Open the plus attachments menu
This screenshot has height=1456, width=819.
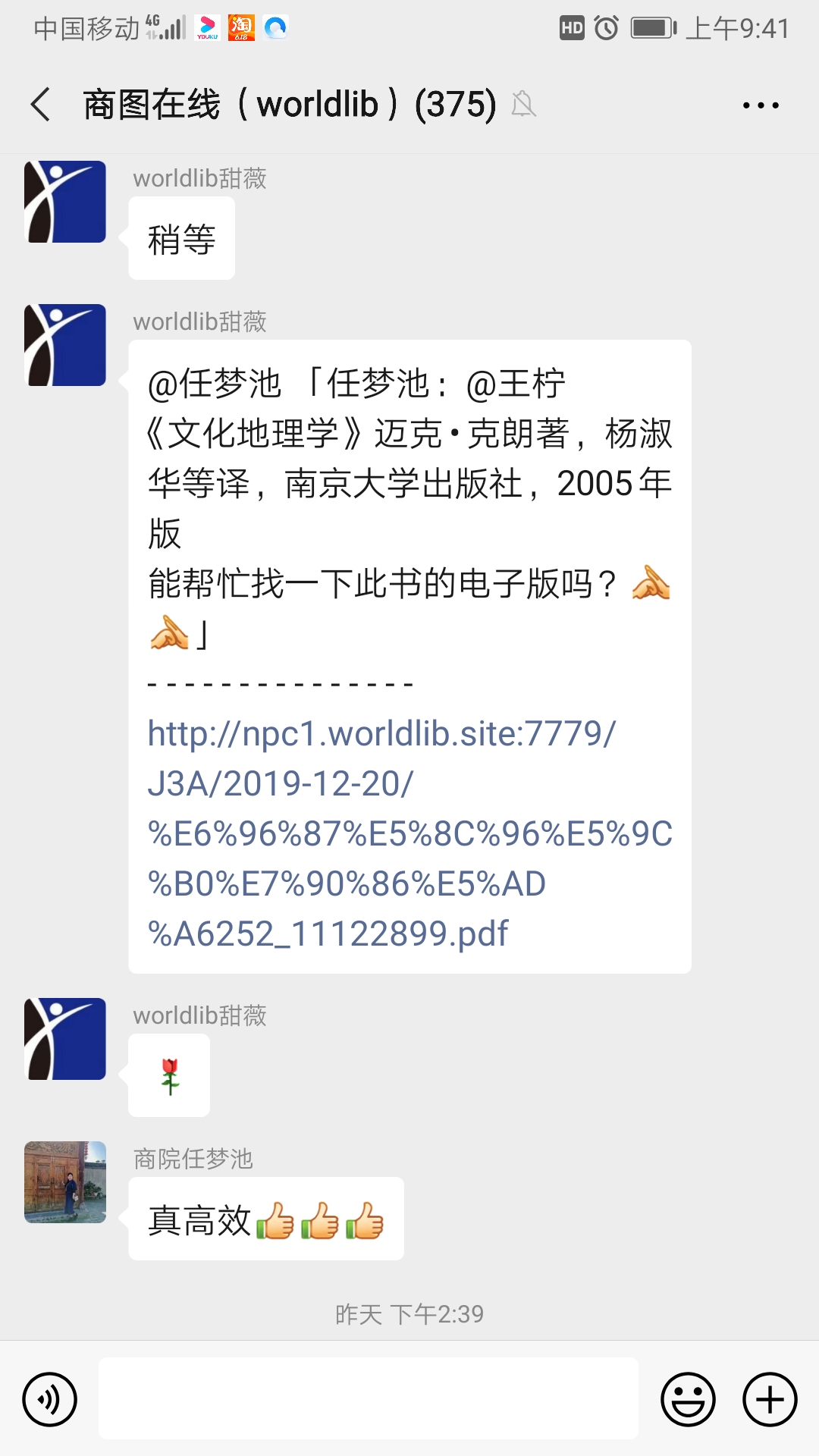(x=769, y=1399)
